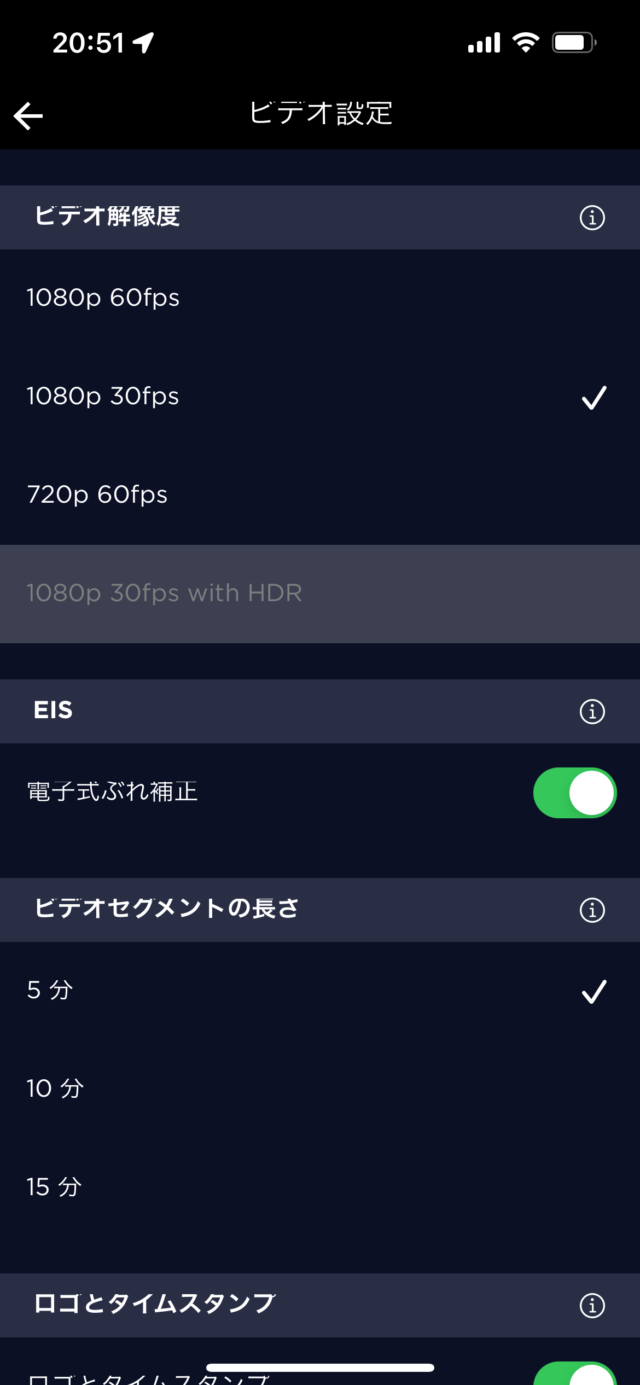Show info for ビデオセグメントの長さ

pos(592,910)
